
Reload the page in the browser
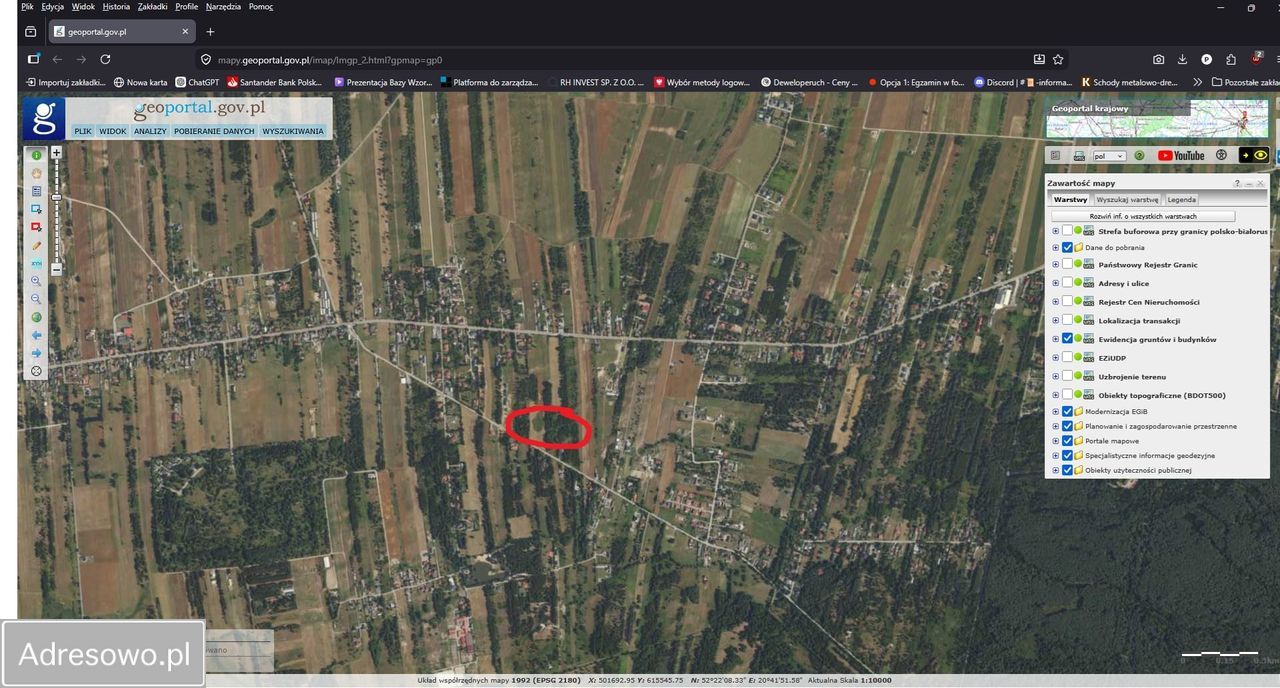(x=105, y=60)
